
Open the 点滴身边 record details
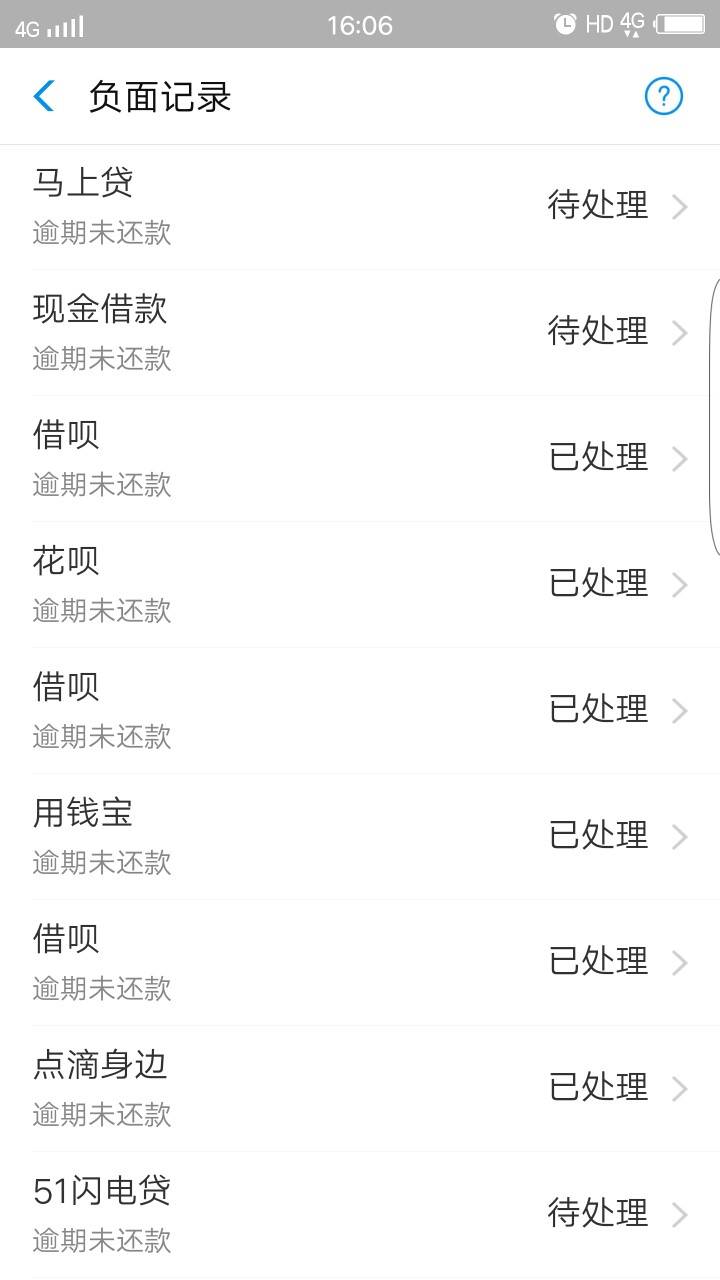point(360,1089)
